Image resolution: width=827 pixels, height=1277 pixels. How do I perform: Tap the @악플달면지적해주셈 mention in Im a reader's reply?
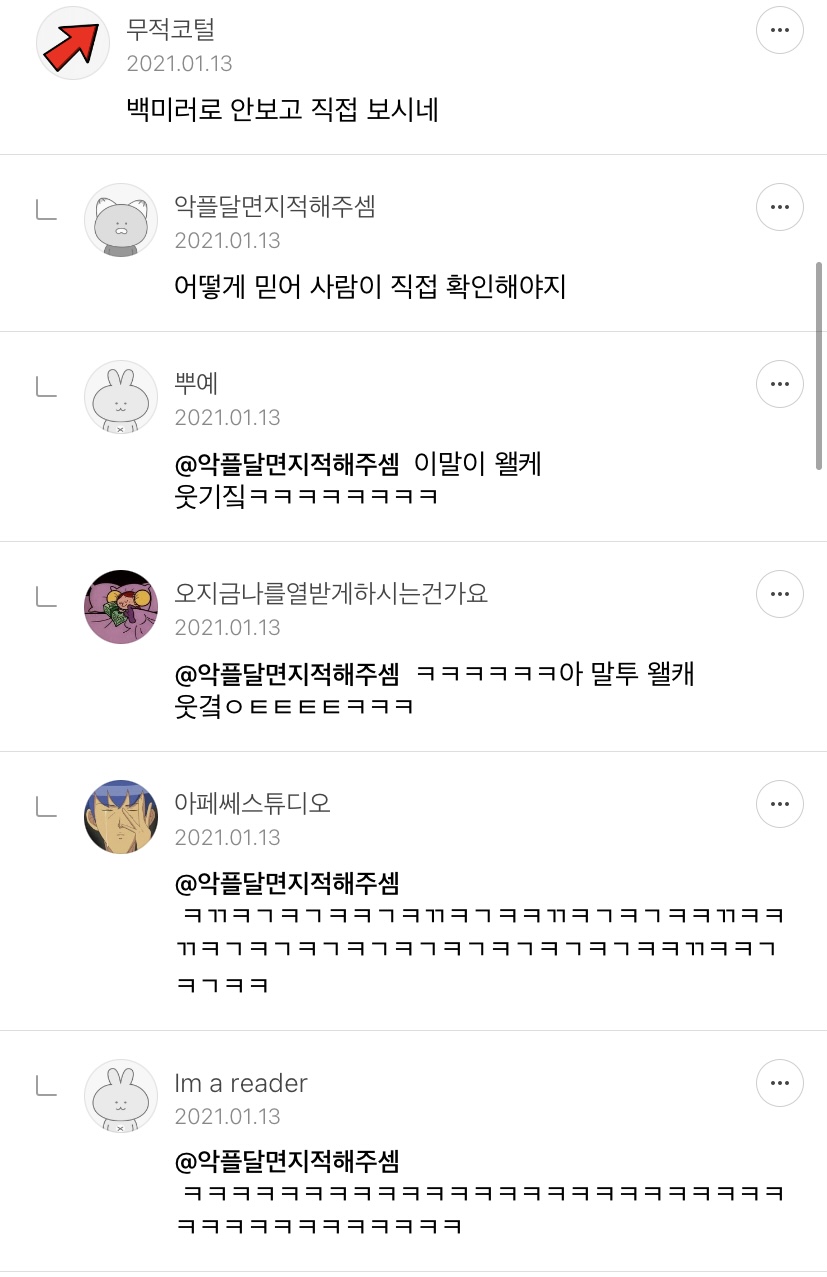[287, 1162]
